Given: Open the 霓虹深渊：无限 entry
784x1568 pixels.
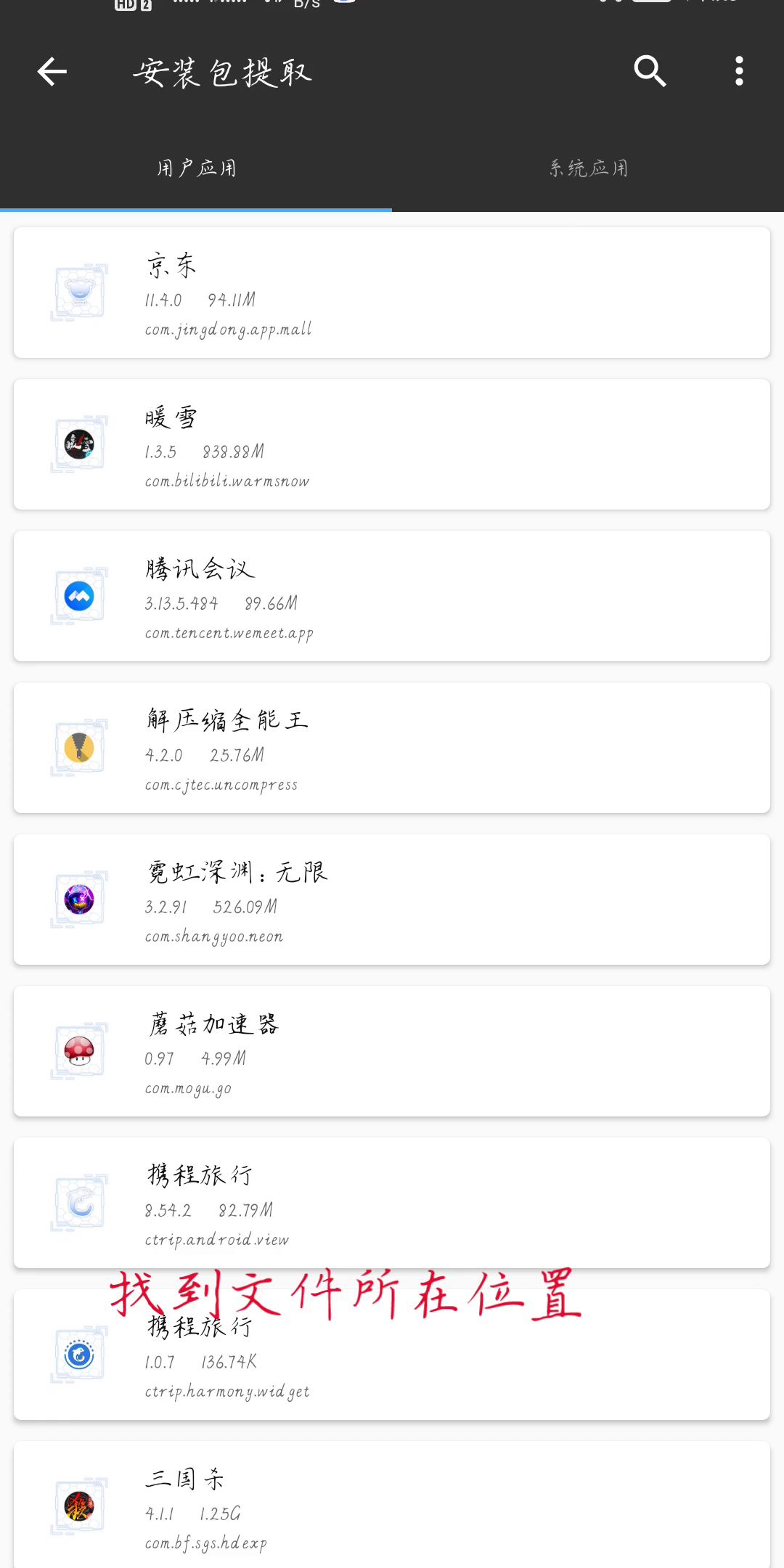Looking at the screenshot, I should [392, 899].
